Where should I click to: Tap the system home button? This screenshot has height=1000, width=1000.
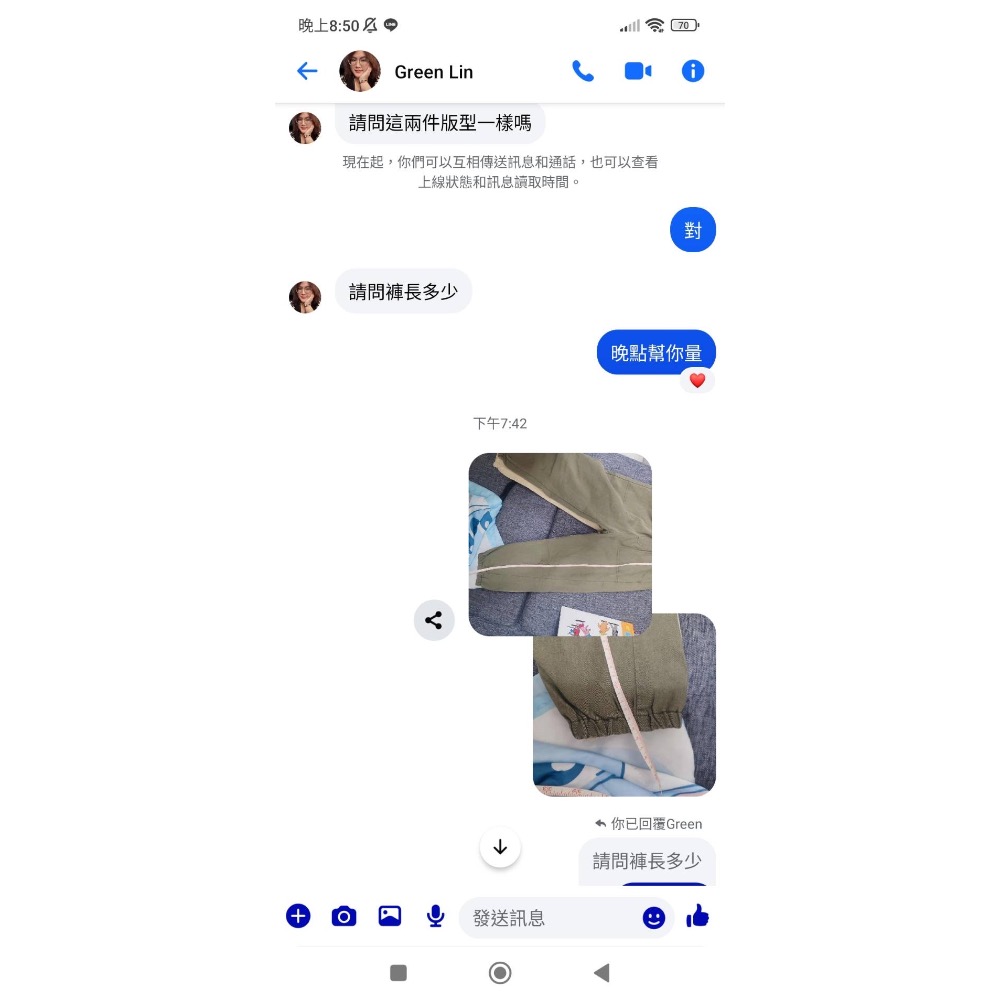click(x=500, y=973)
